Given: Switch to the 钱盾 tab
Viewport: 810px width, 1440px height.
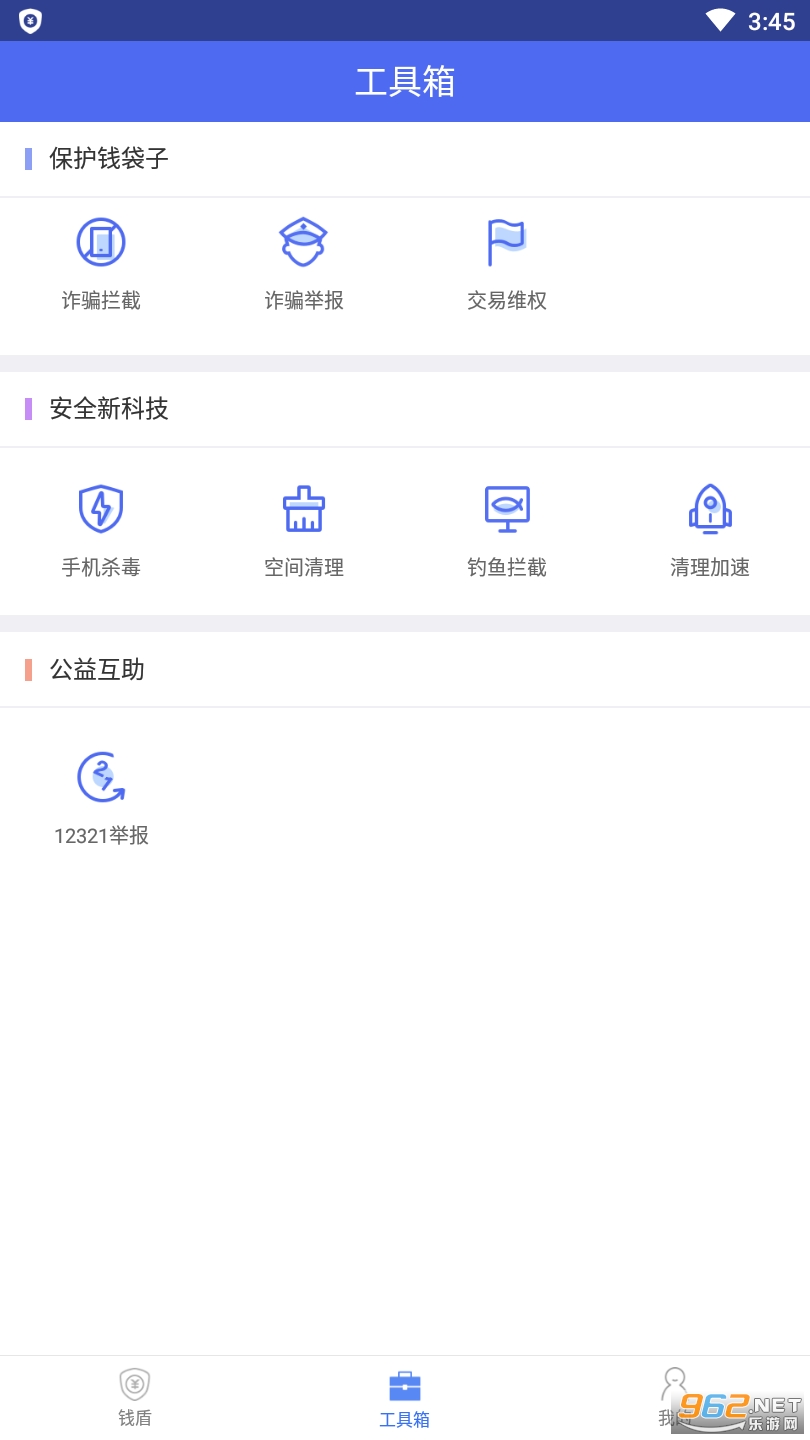Looking at the screenshot, I should pos(135,1398).
